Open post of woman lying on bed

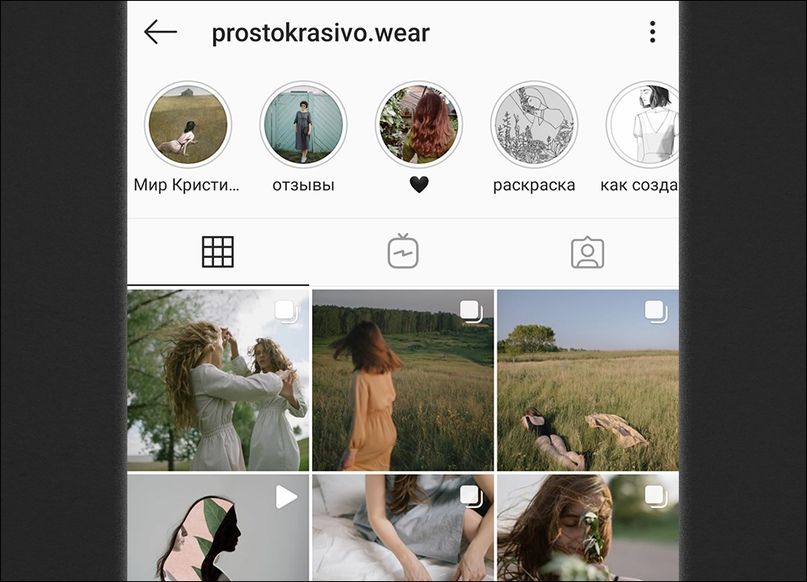pyautogui.click(x=402, y=528)
